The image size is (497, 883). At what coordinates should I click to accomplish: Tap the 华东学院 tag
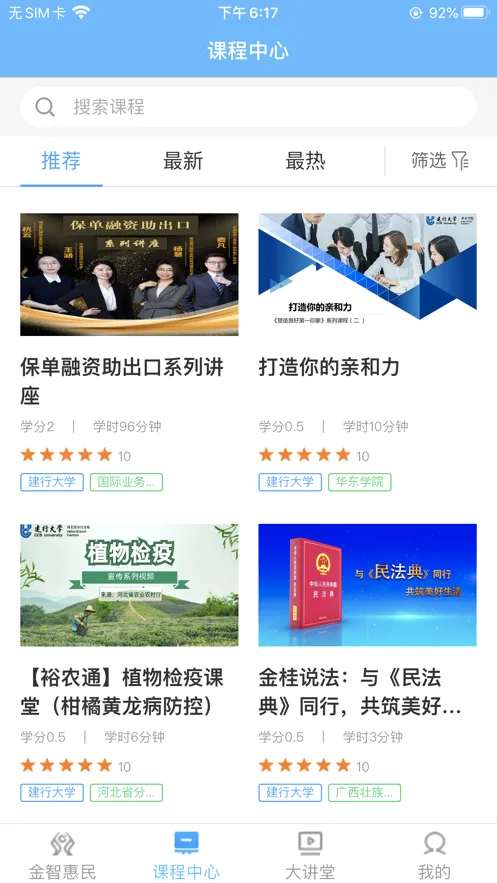pyautogui.click(x=360, y=482)
